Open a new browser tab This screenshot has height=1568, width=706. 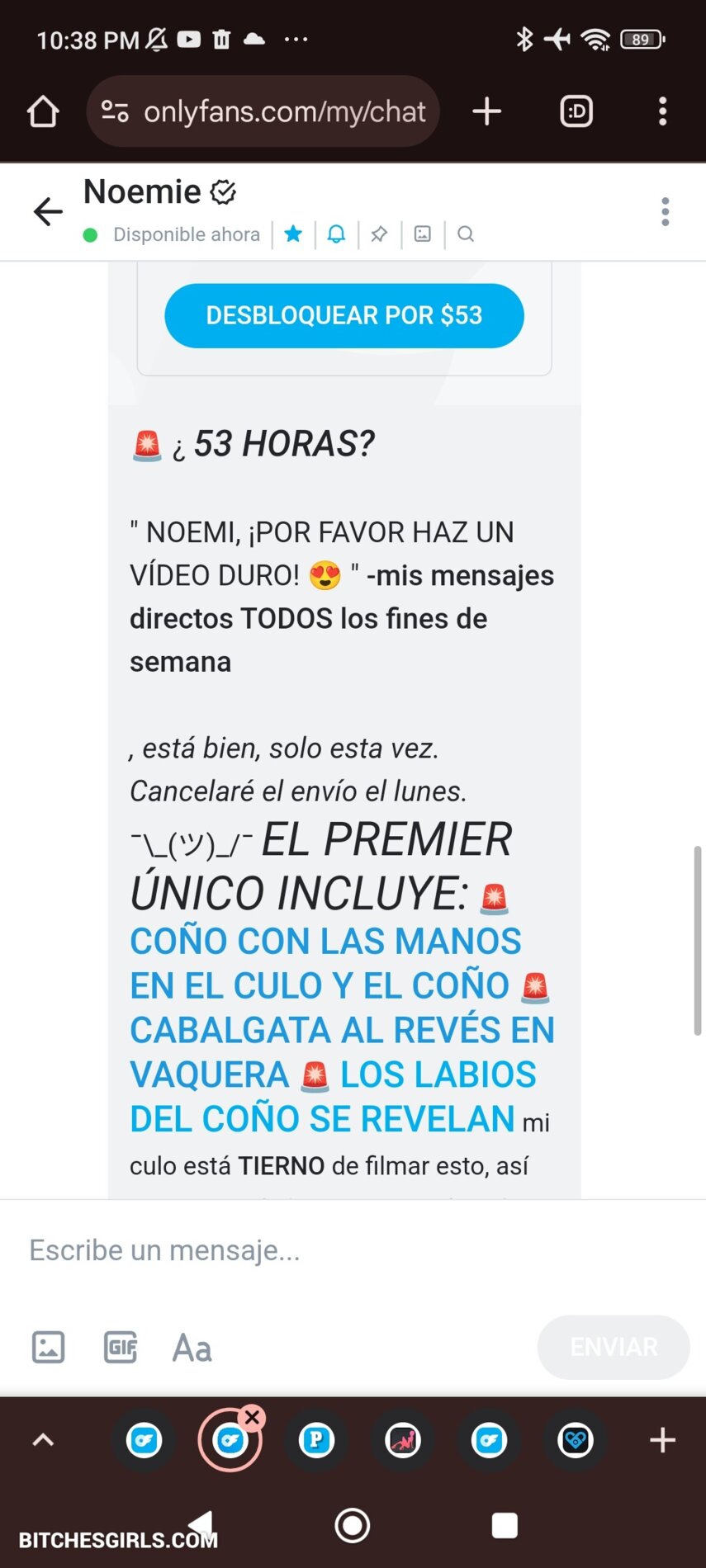click(487, 111)
